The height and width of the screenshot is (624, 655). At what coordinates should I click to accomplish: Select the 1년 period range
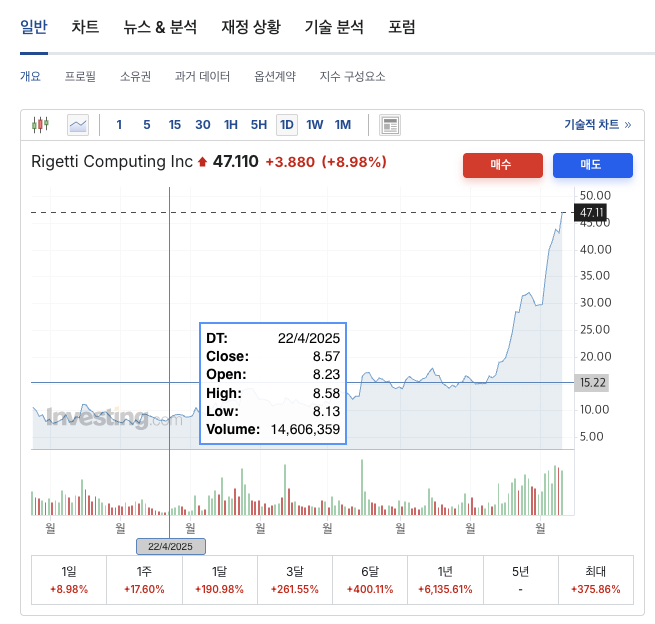click(445, 580)
